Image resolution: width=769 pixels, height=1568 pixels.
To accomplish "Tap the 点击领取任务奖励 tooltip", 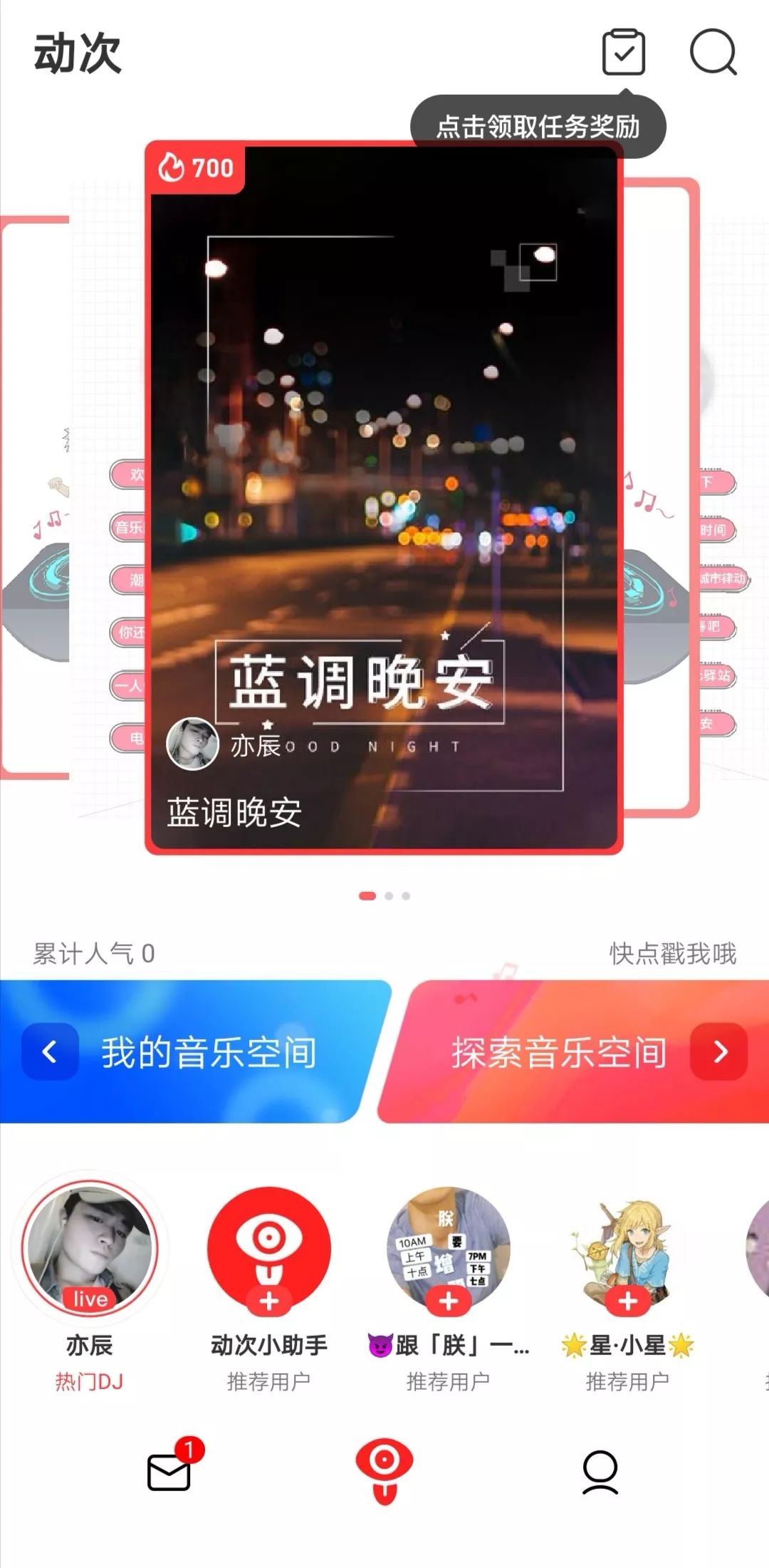I will [x=538, y=127].
